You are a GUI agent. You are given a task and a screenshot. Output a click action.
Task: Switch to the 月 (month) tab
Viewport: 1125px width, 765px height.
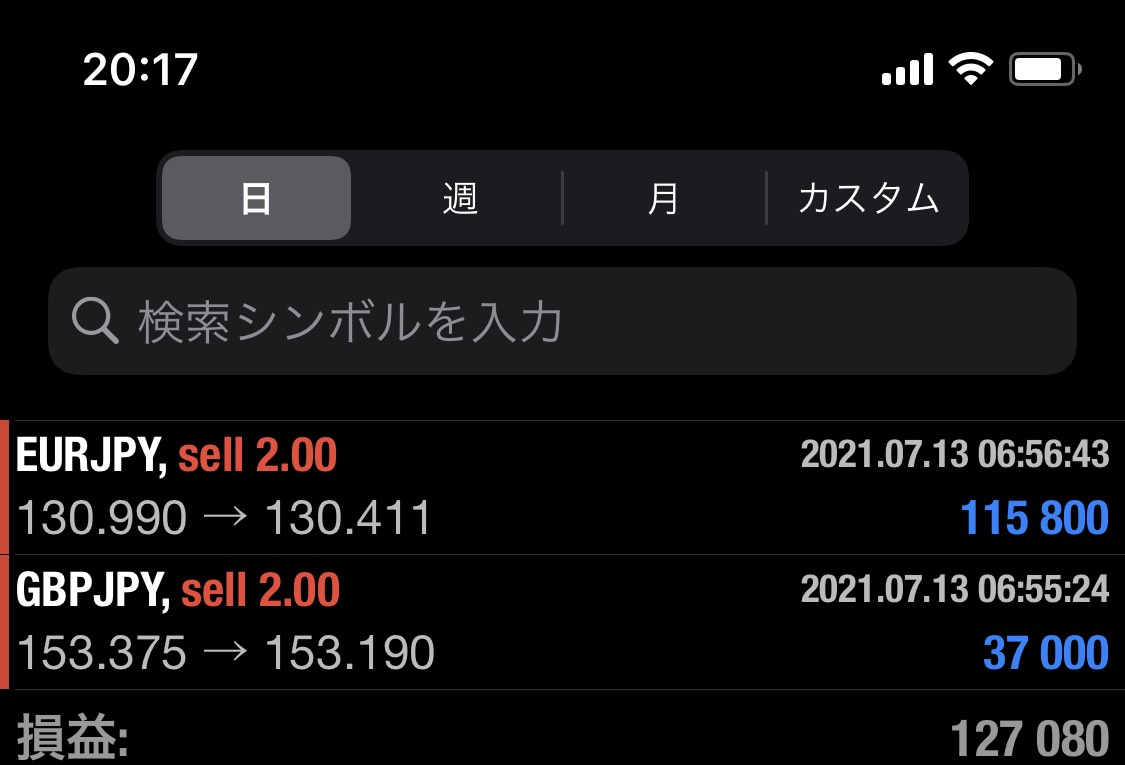click(x=663, y=198)
